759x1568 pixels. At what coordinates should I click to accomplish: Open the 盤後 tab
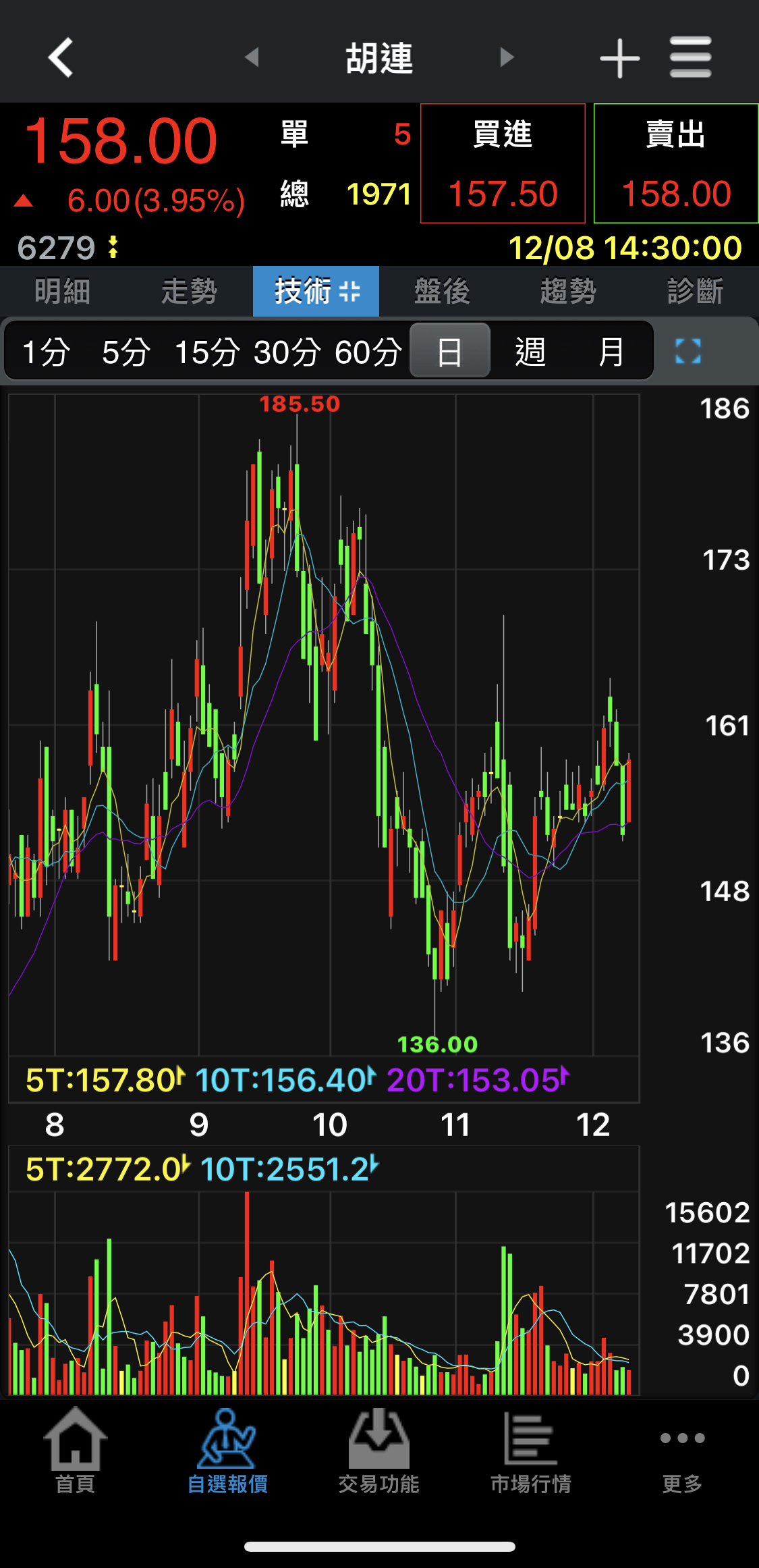pos(442,292)
